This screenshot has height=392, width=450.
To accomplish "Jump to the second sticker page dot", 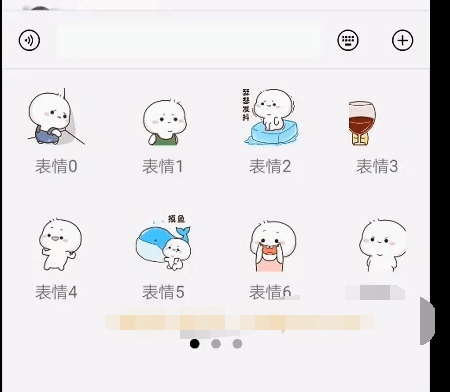I will [x=216, y=344].
